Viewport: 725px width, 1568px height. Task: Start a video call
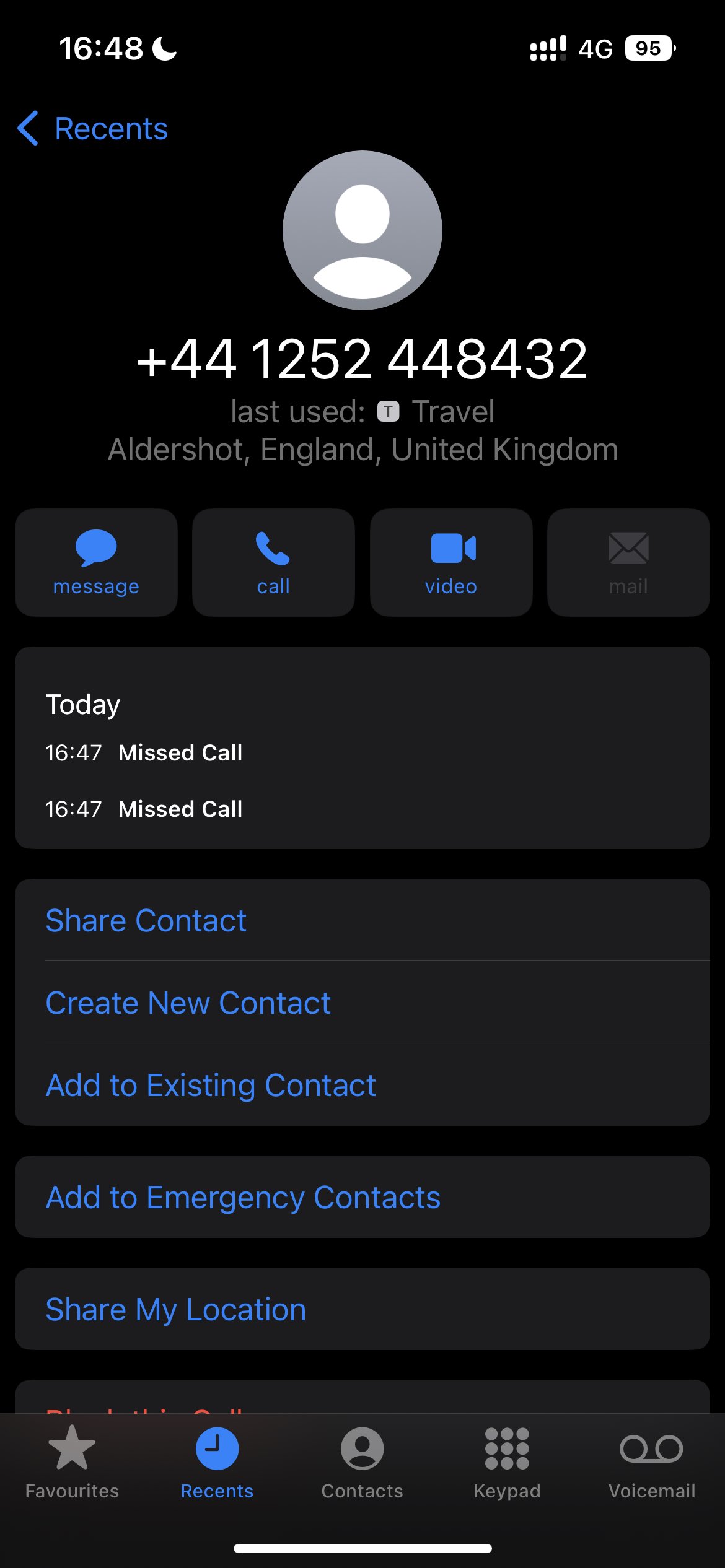(451, 562)
